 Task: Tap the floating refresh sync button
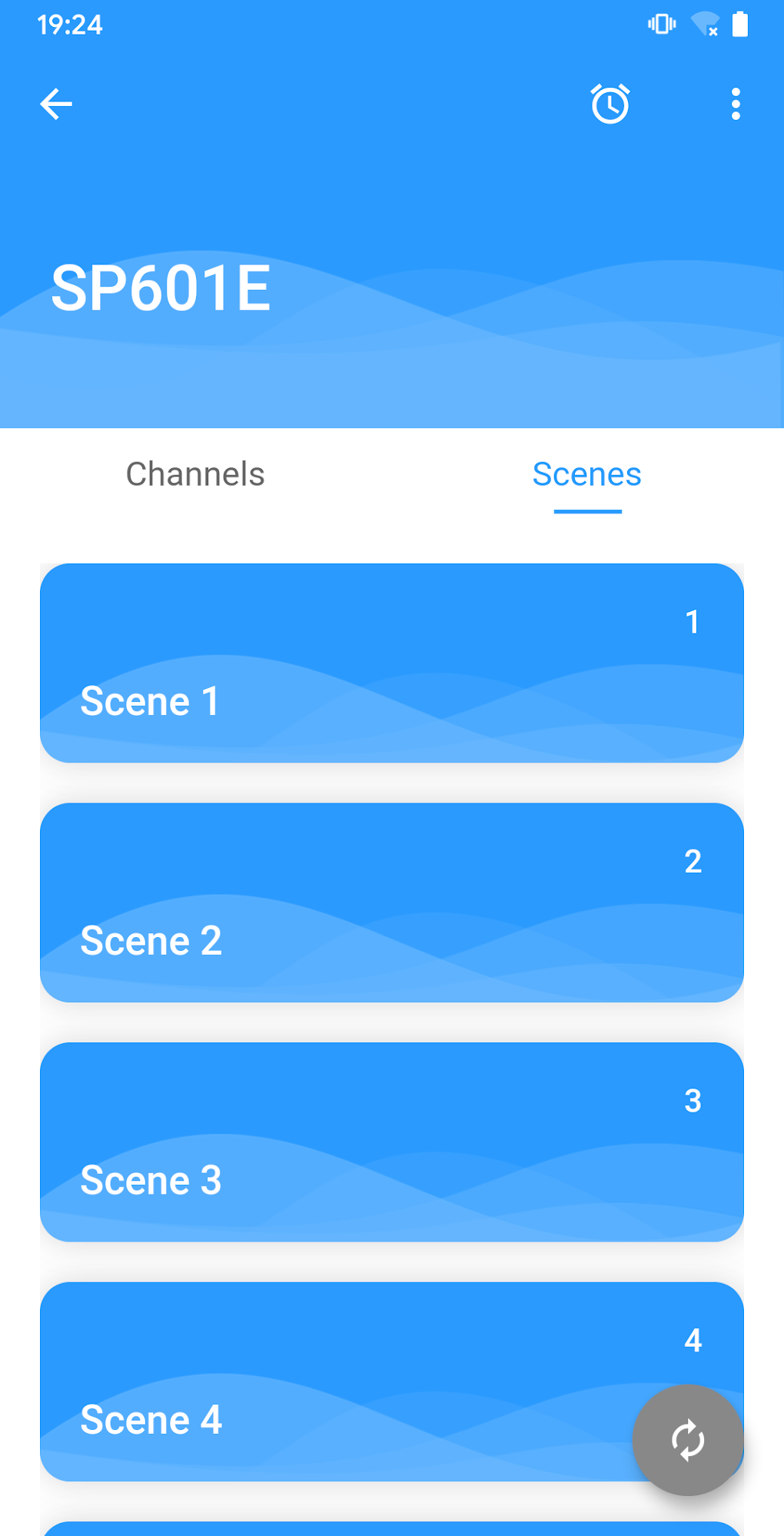click(687, 1439)
